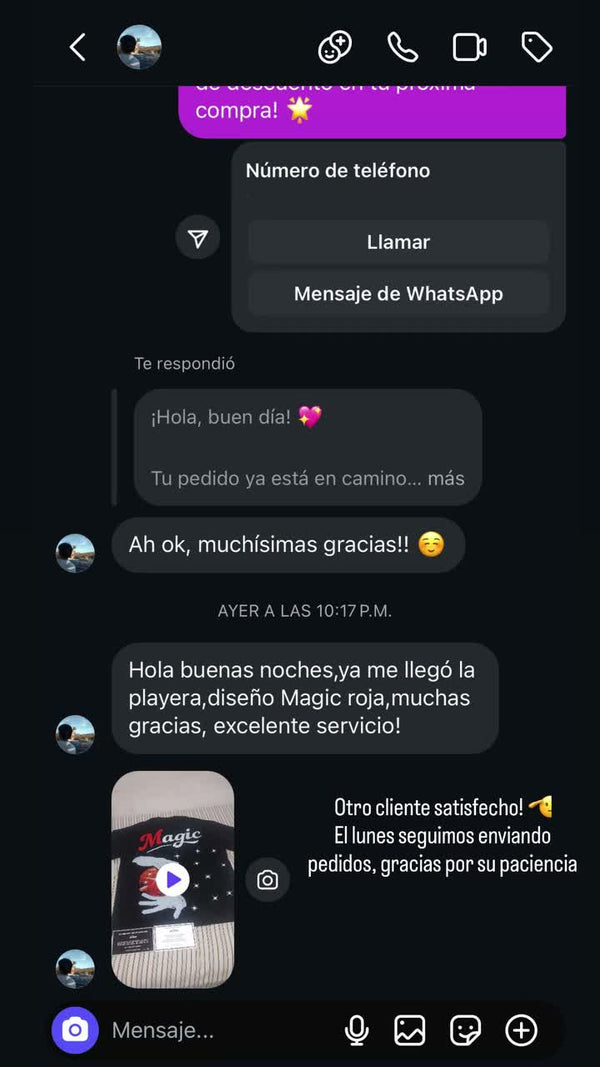The image size is (600, 1067).
Task: Open the photo gallery picker
Action: 410,1030
